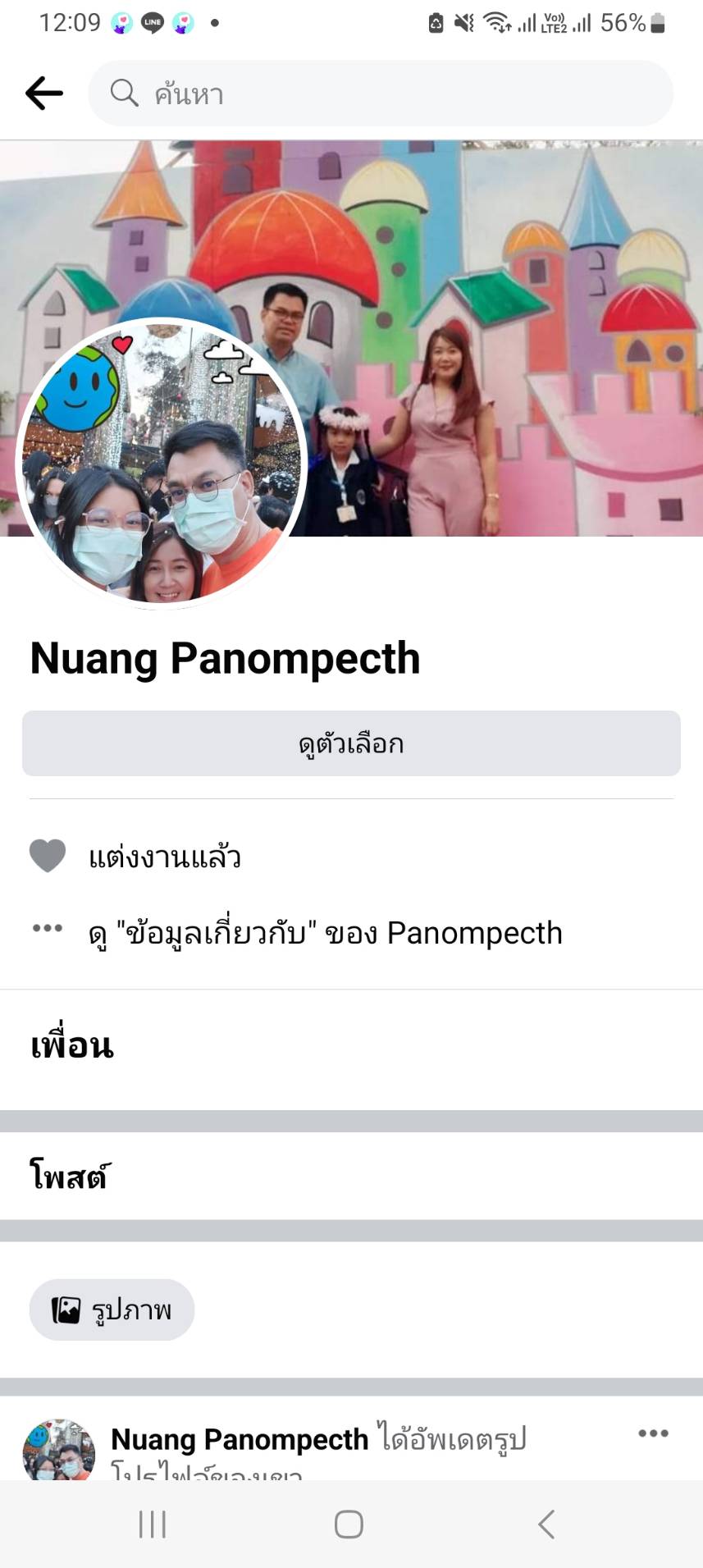Viewport: 703px width, 1568px height.
Task: Open the round profile picture
Action: [x=162, y=462]
